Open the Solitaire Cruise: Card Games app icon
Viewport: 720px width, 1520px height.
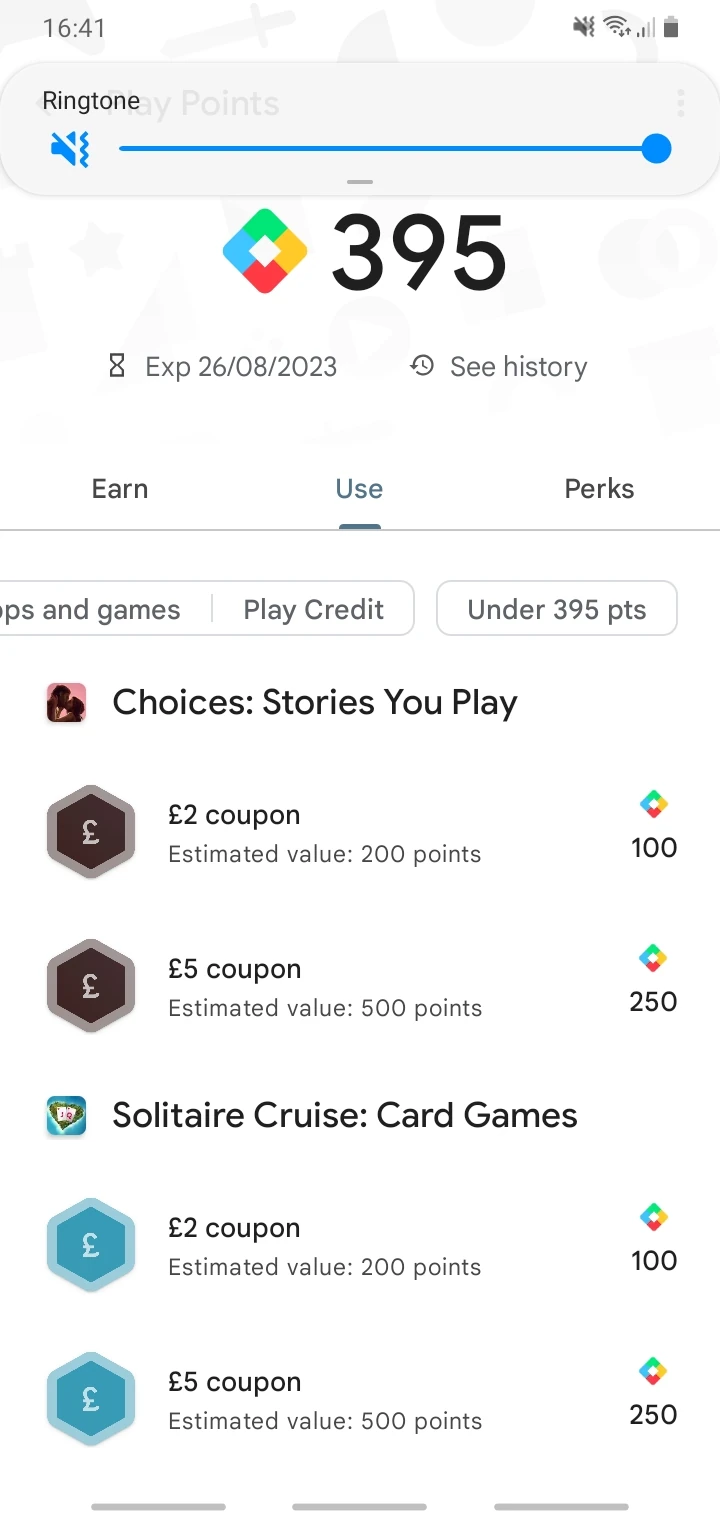65,1115
